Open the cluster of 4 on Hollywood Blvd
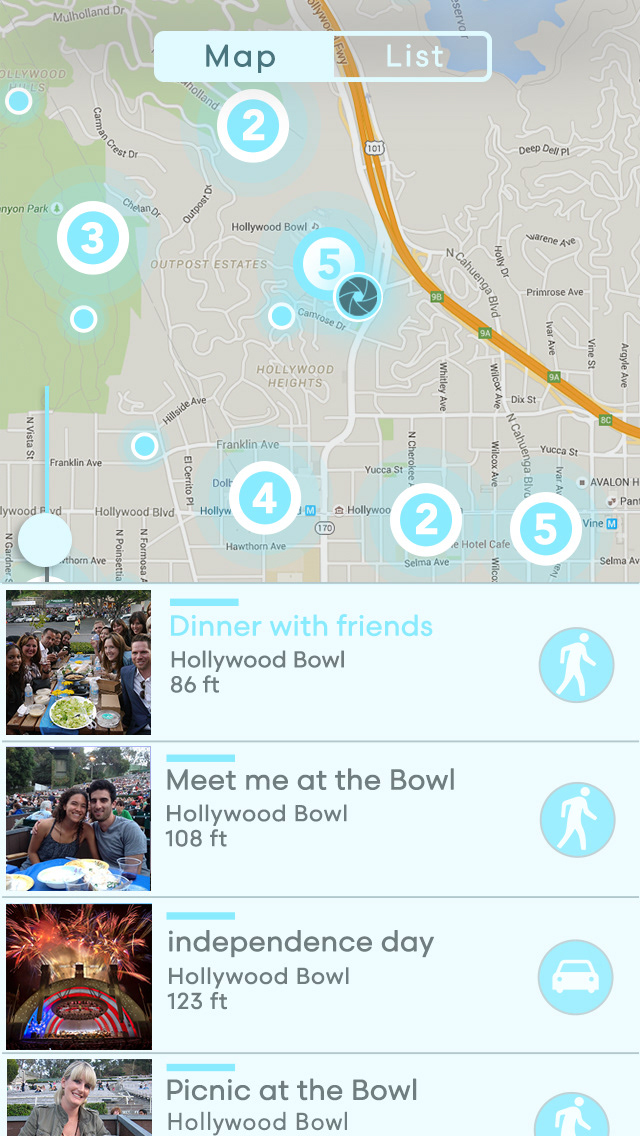Viewport: 640px width, 1136px height. 265,498
